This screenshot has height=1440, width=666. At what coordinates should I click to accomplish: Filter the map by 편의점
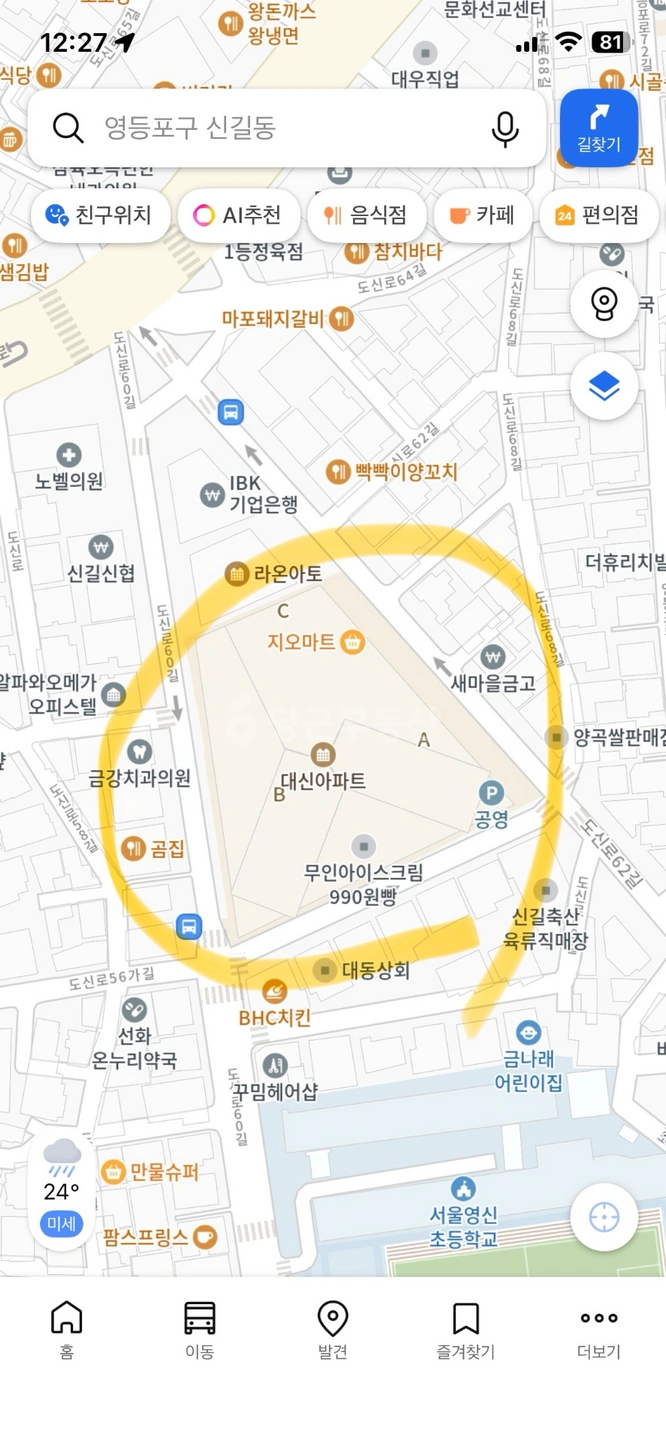(598, 215)
